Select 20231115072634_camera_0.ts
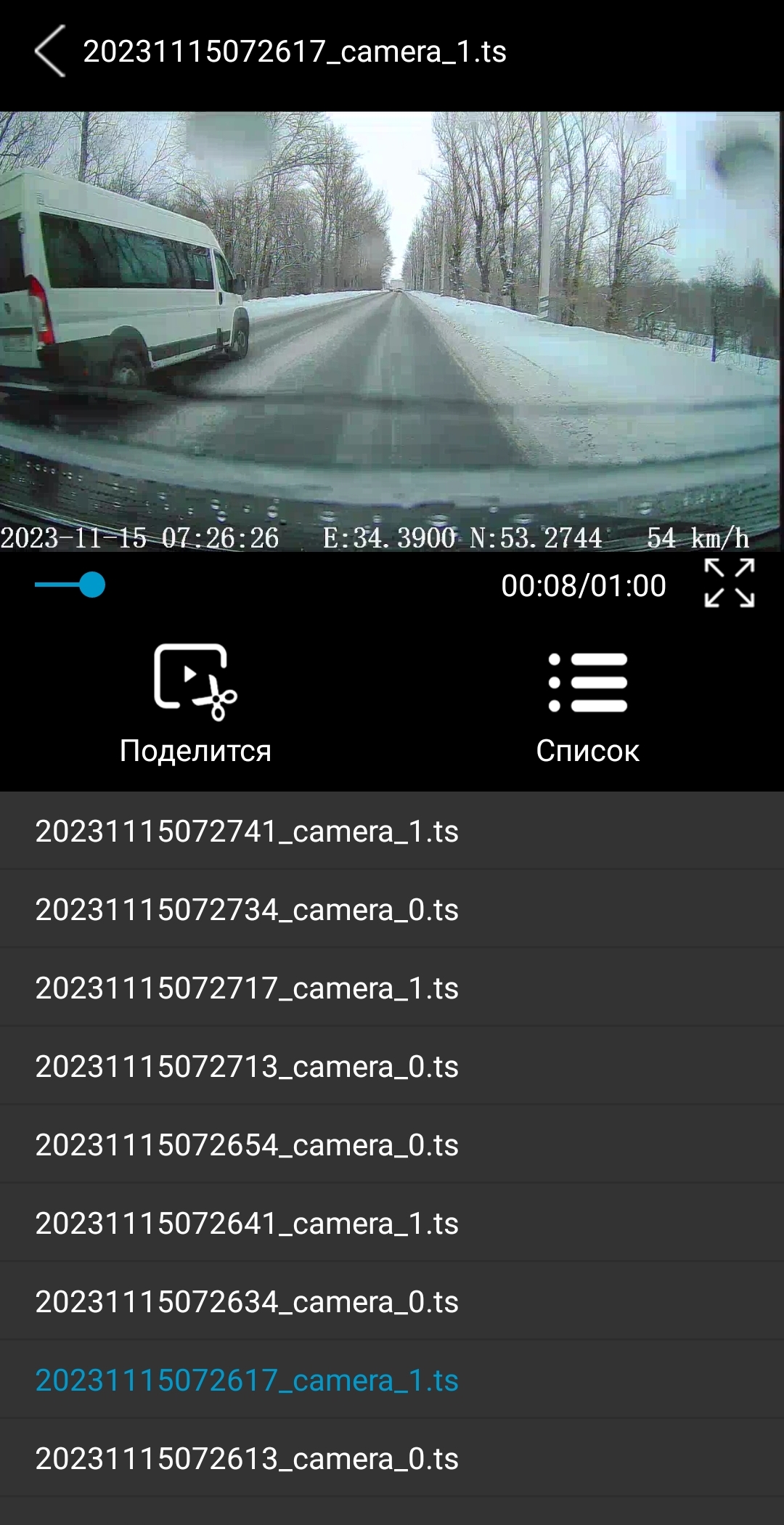Screen dimensions: 784x1525 pos(247,1302)
